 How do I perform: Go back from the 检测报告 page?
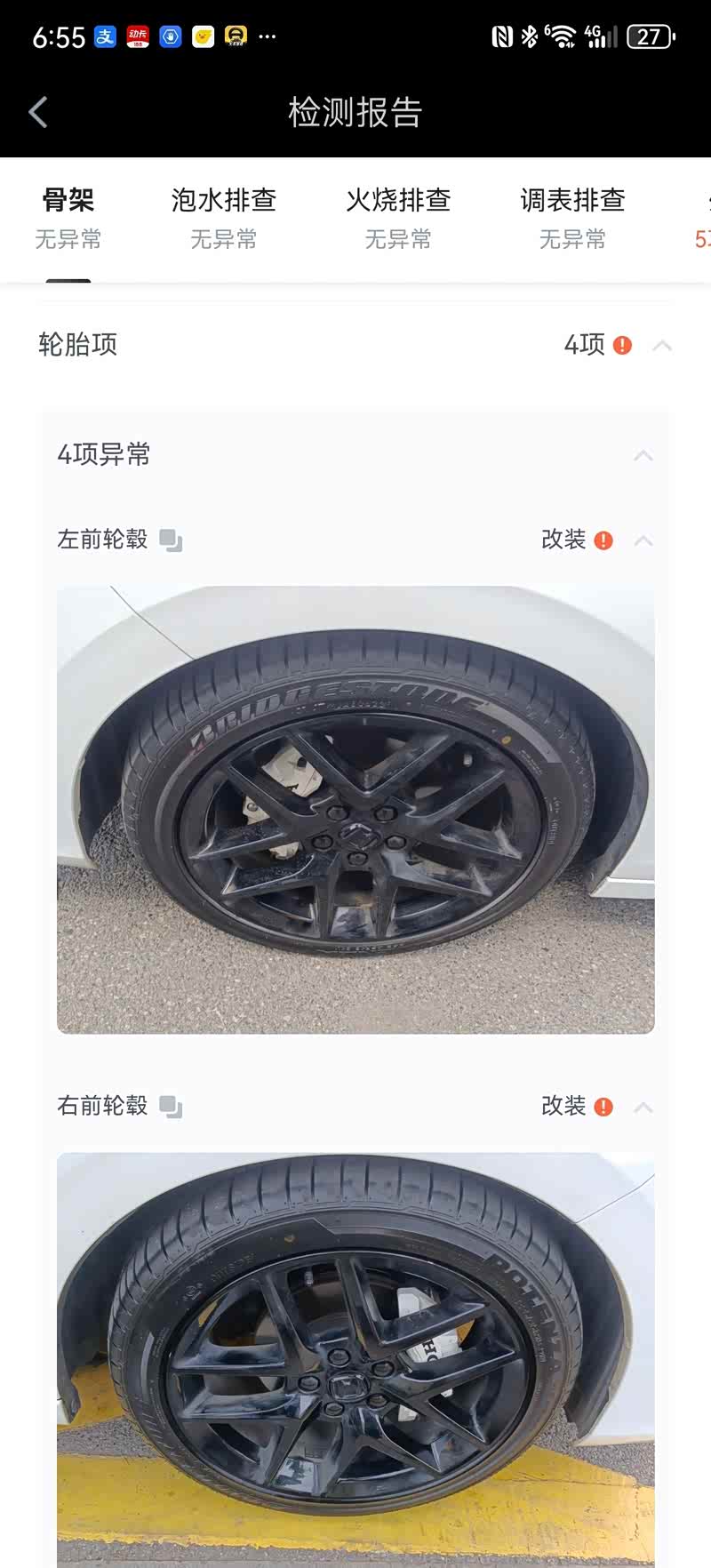[x=38, y=113]
